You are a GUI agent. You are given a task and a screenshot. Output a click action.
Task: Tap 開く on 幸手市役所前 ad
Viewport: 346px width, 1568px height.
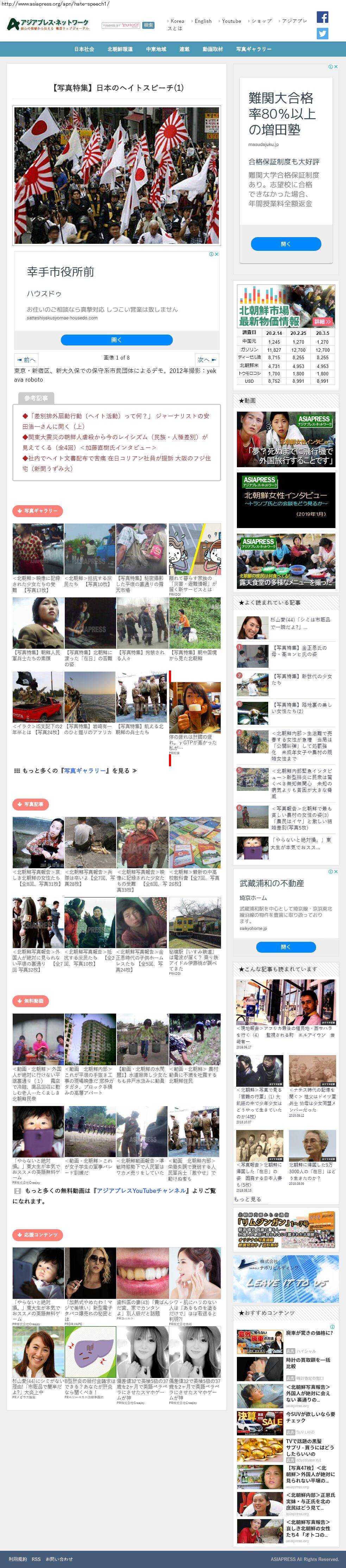coord(117,339)
